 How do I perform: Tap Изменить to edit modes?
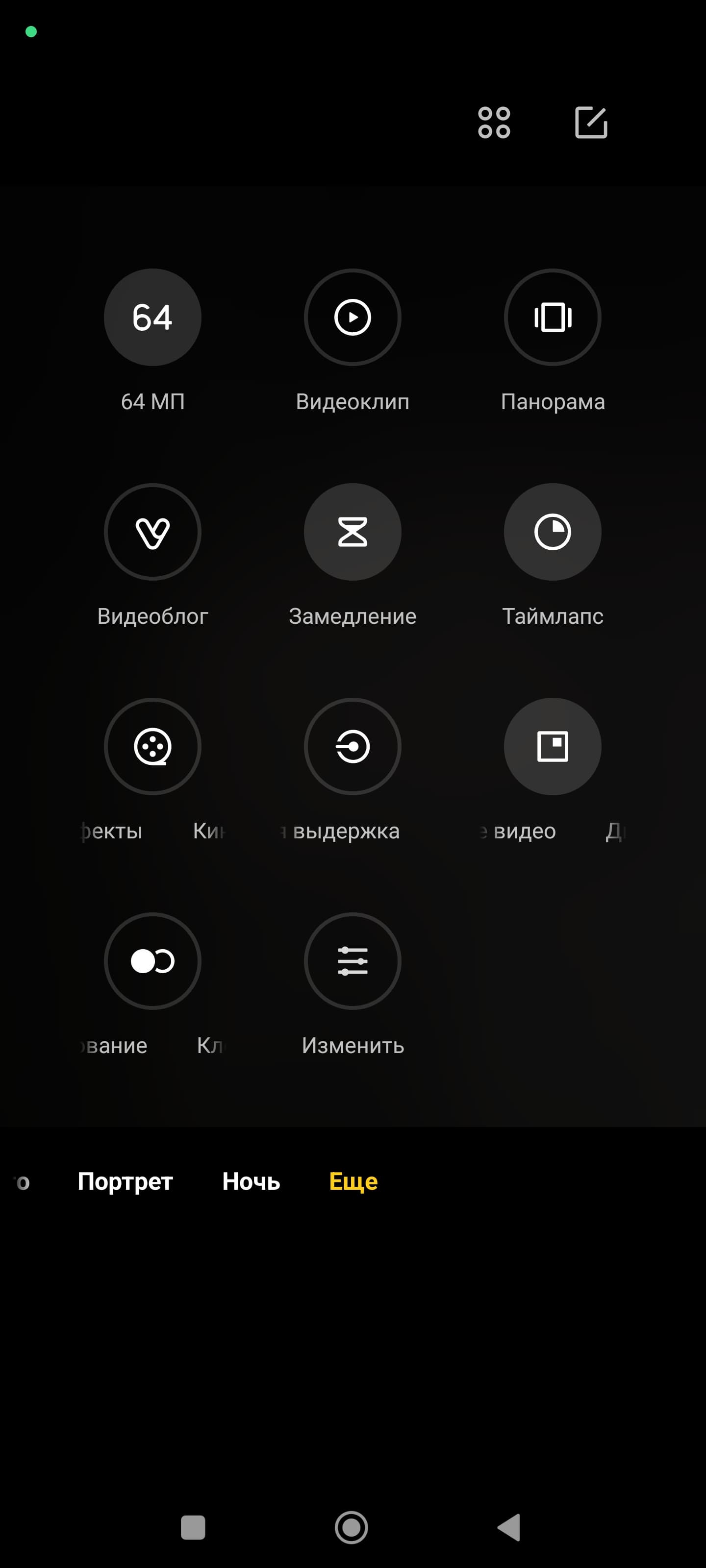pyautogui.click(x=352, y=960)
